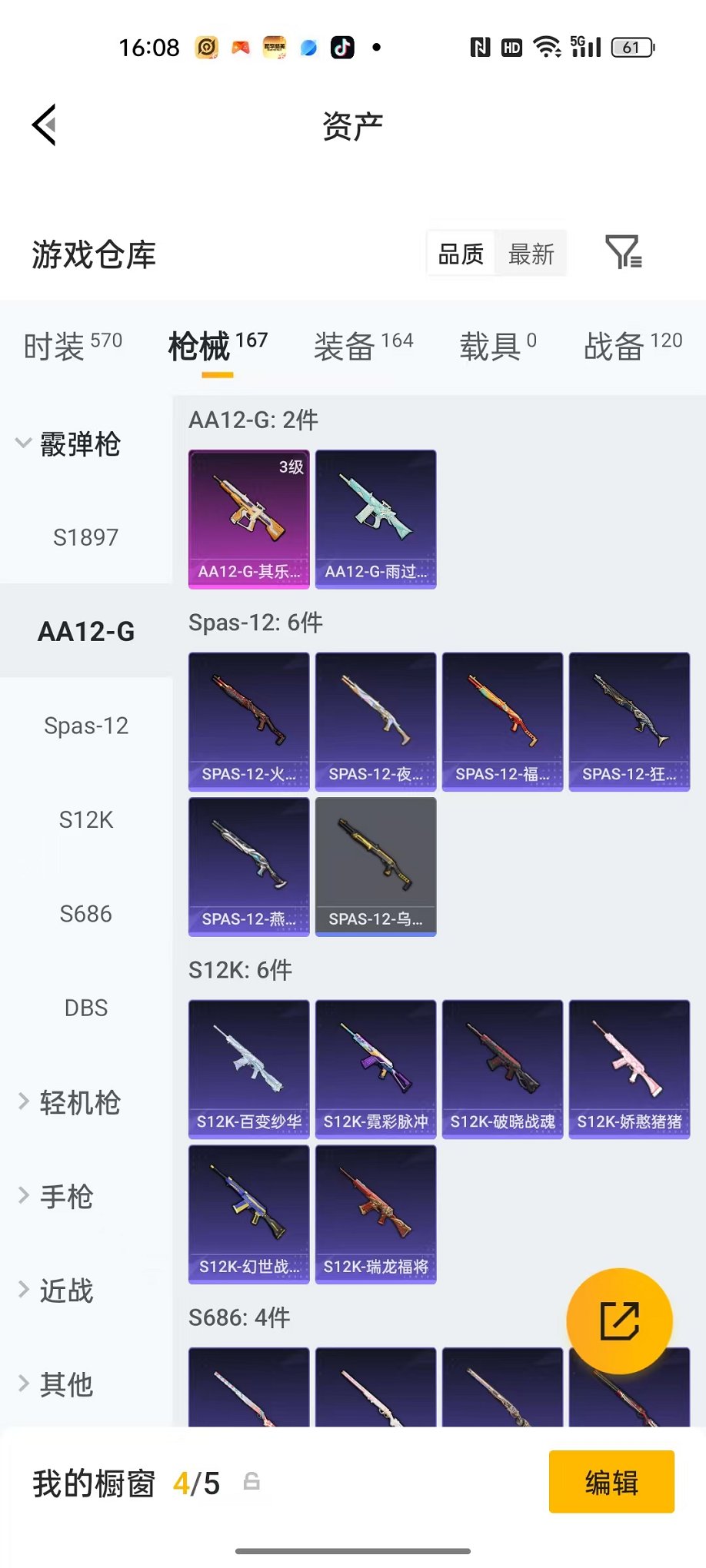The width and height of the screenshot is (706, 1568).
Task: Select DBS in the side list
Action: click(86, 1008)
